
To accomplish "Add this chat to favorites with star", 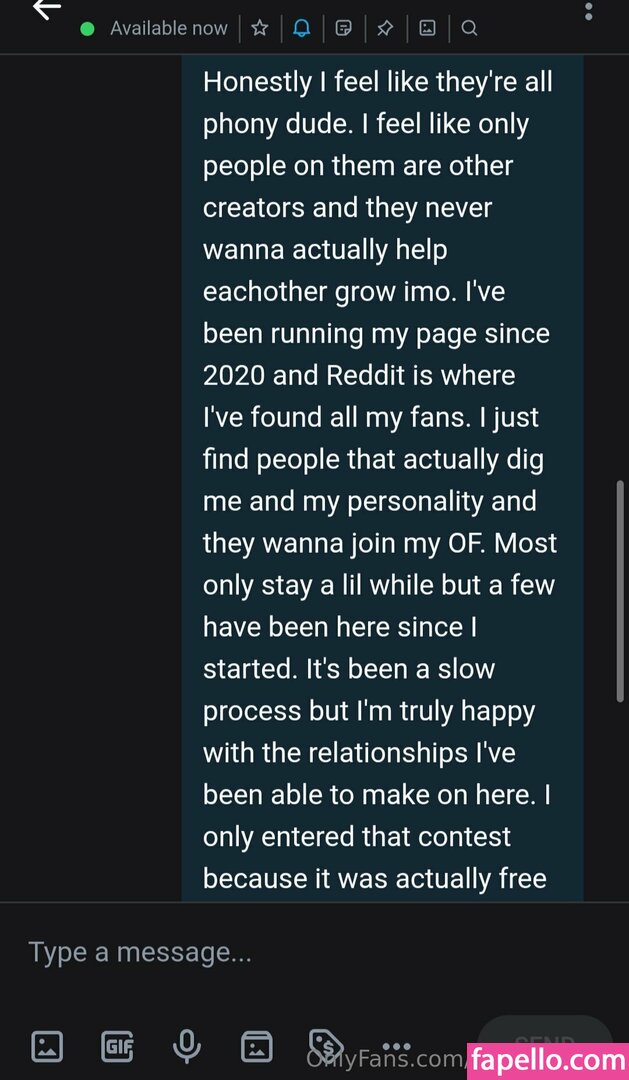I will (x=260, y=28).
